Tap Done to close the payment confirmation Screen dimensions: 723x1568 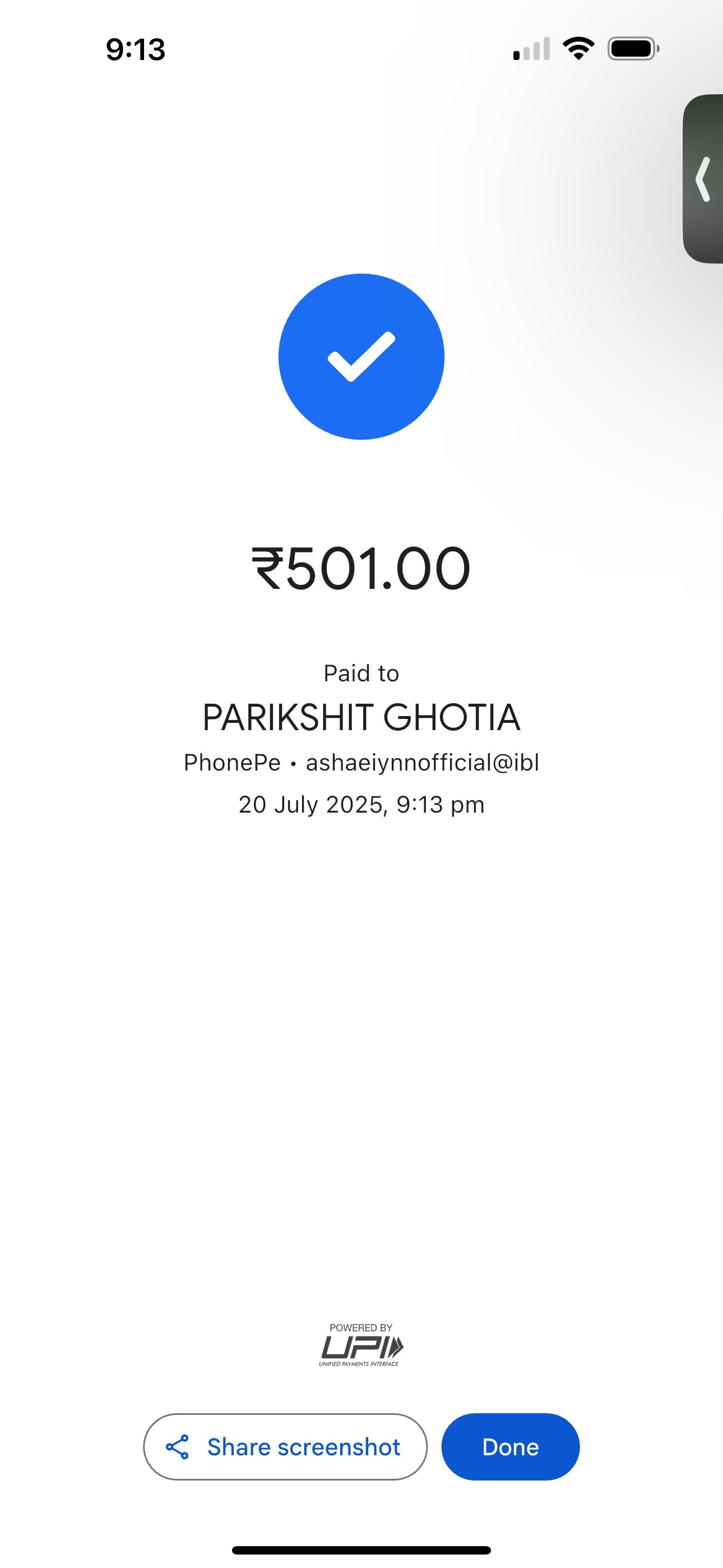(510, 1446)
